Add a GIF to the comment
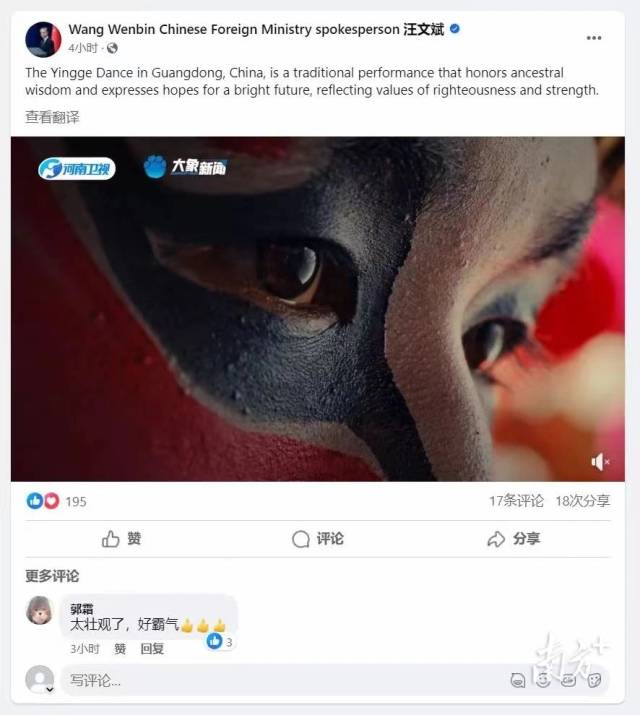Screen dimensions: 640x715 coord(568,681)
